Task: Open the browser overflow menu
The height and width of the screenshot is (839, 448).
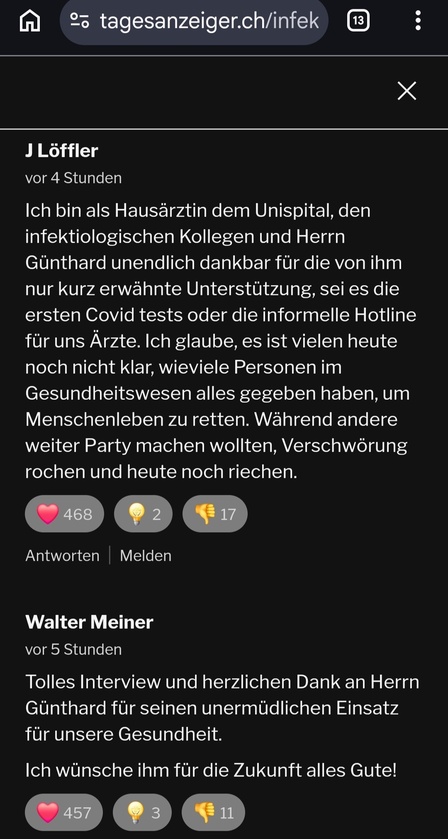Action: coord(418,21)
